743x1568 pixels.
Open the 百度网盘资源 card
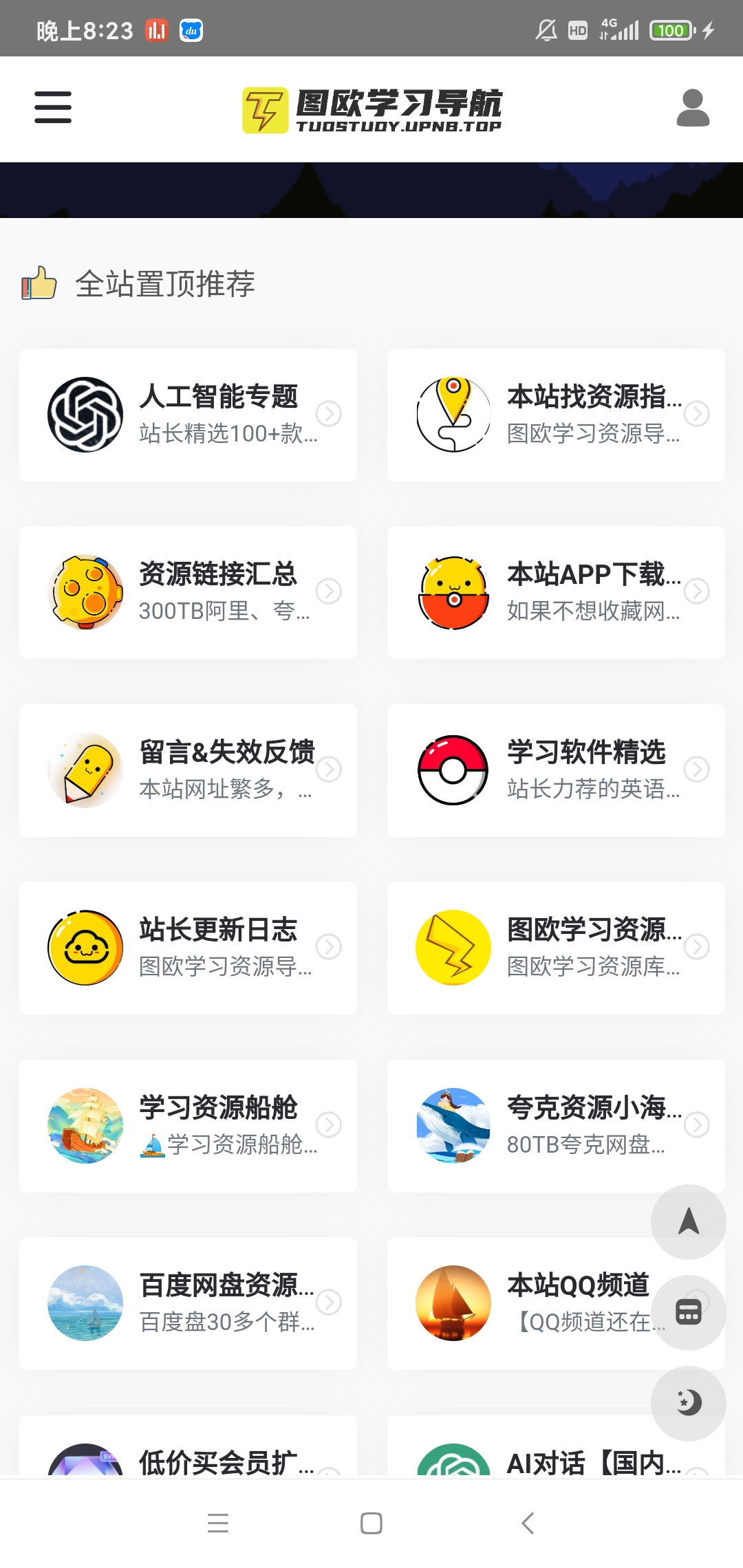(188, 1303)
